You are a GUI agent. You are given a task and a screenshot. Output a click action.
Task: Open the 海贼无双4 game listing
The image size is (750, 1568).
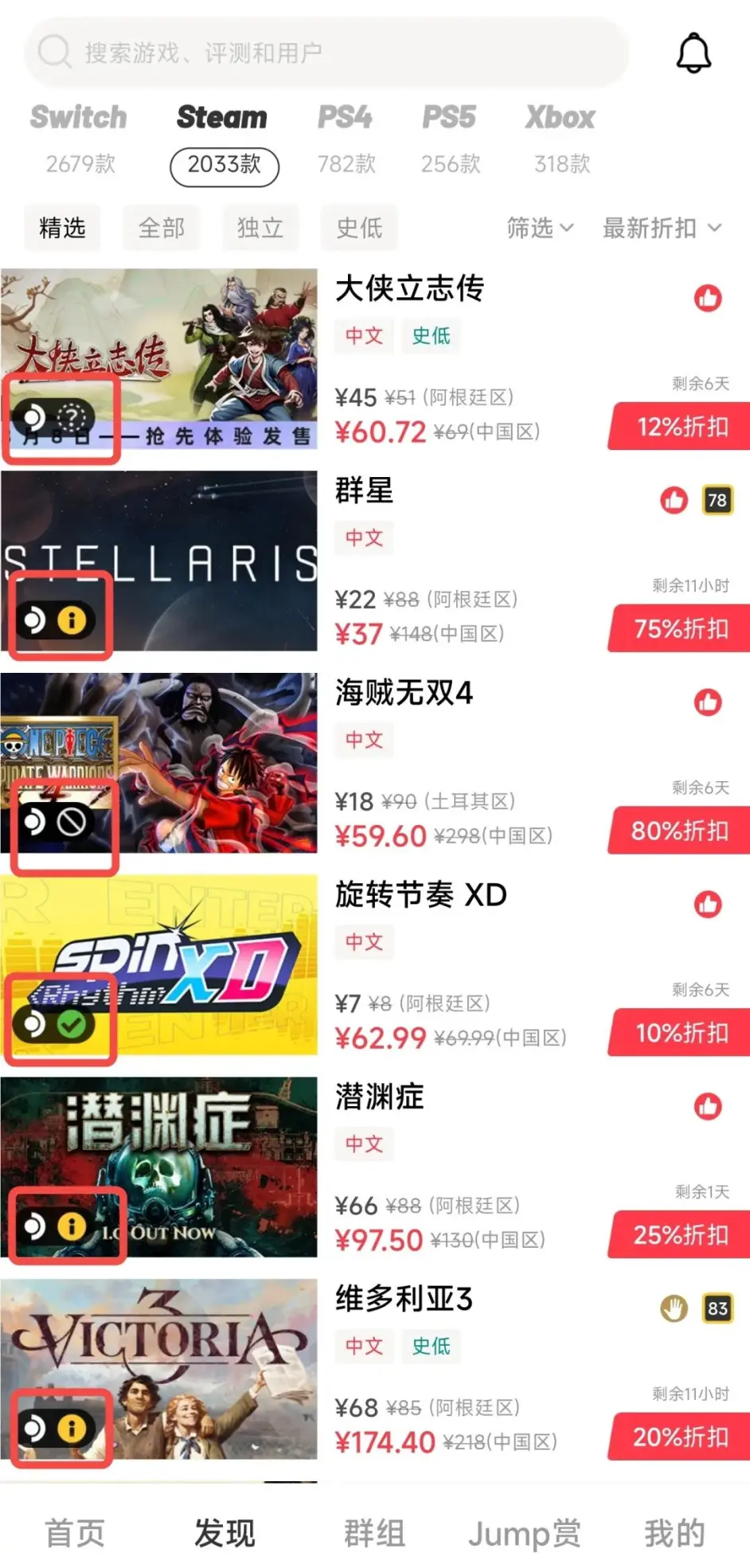pyautogui.click(x=404, y=693)
